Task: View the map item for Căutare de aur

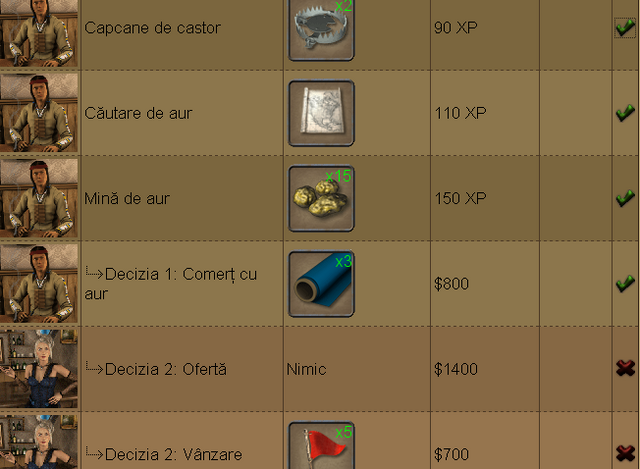Action: (x=321, y=113)
